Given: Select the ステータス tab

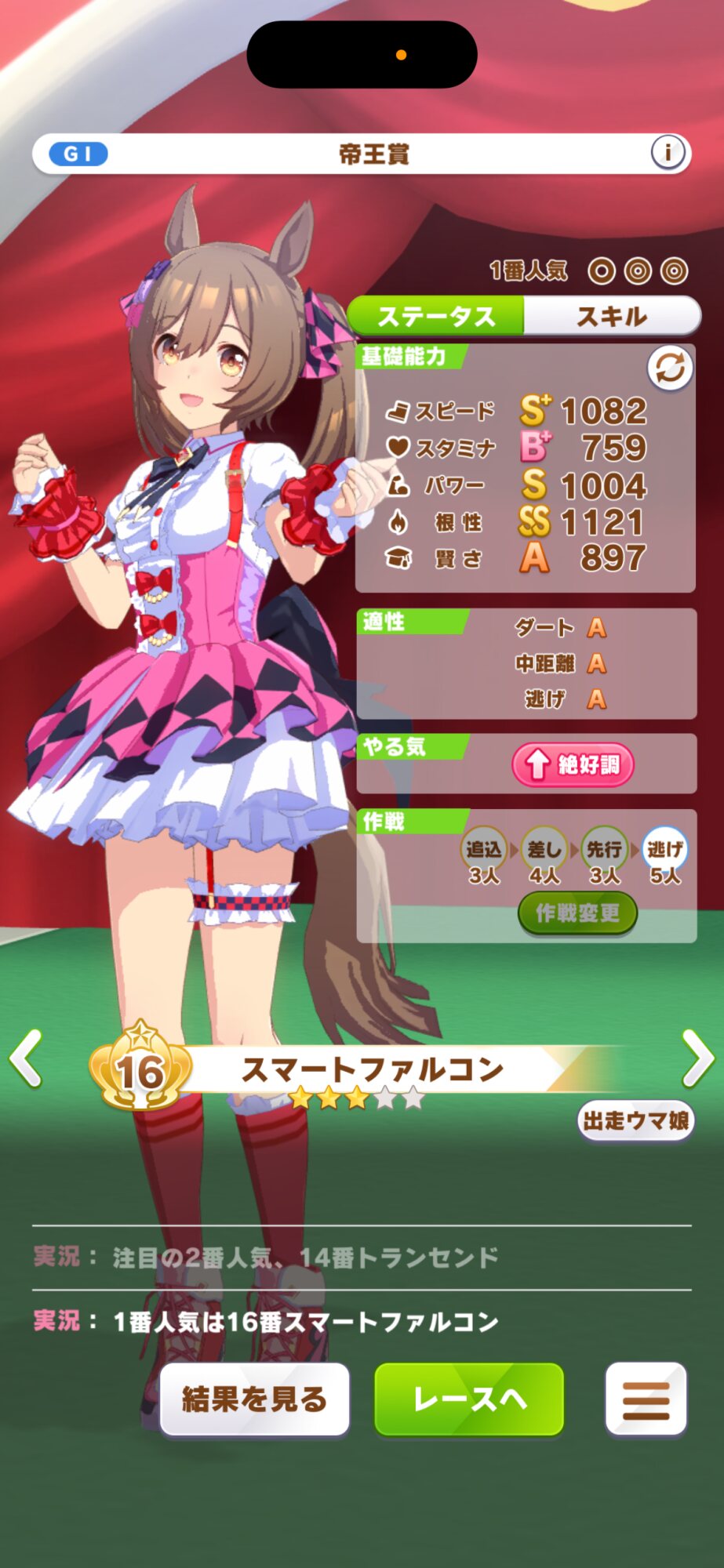Looking at the screenshot, I should [x=436, y=317].
